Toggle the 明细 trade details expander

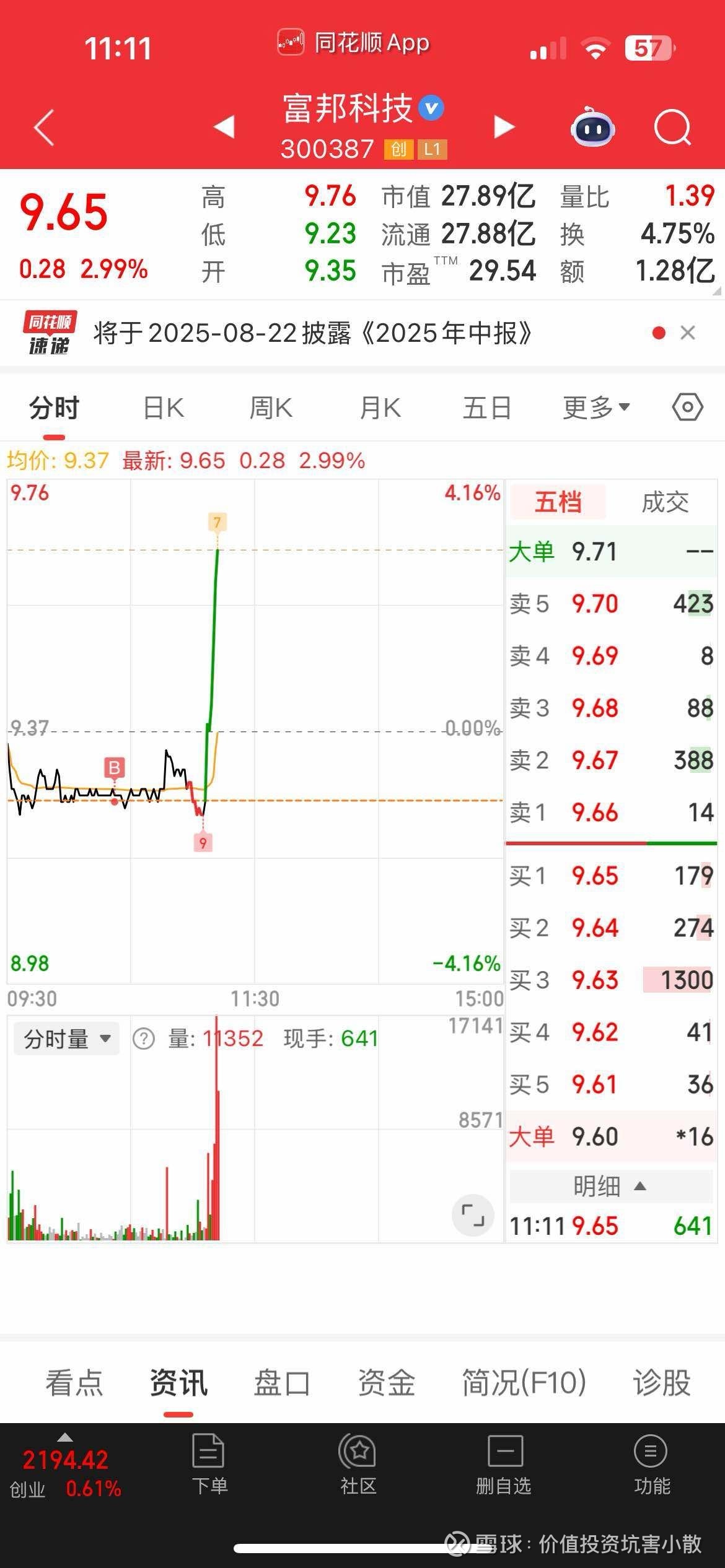(610, 1186)
